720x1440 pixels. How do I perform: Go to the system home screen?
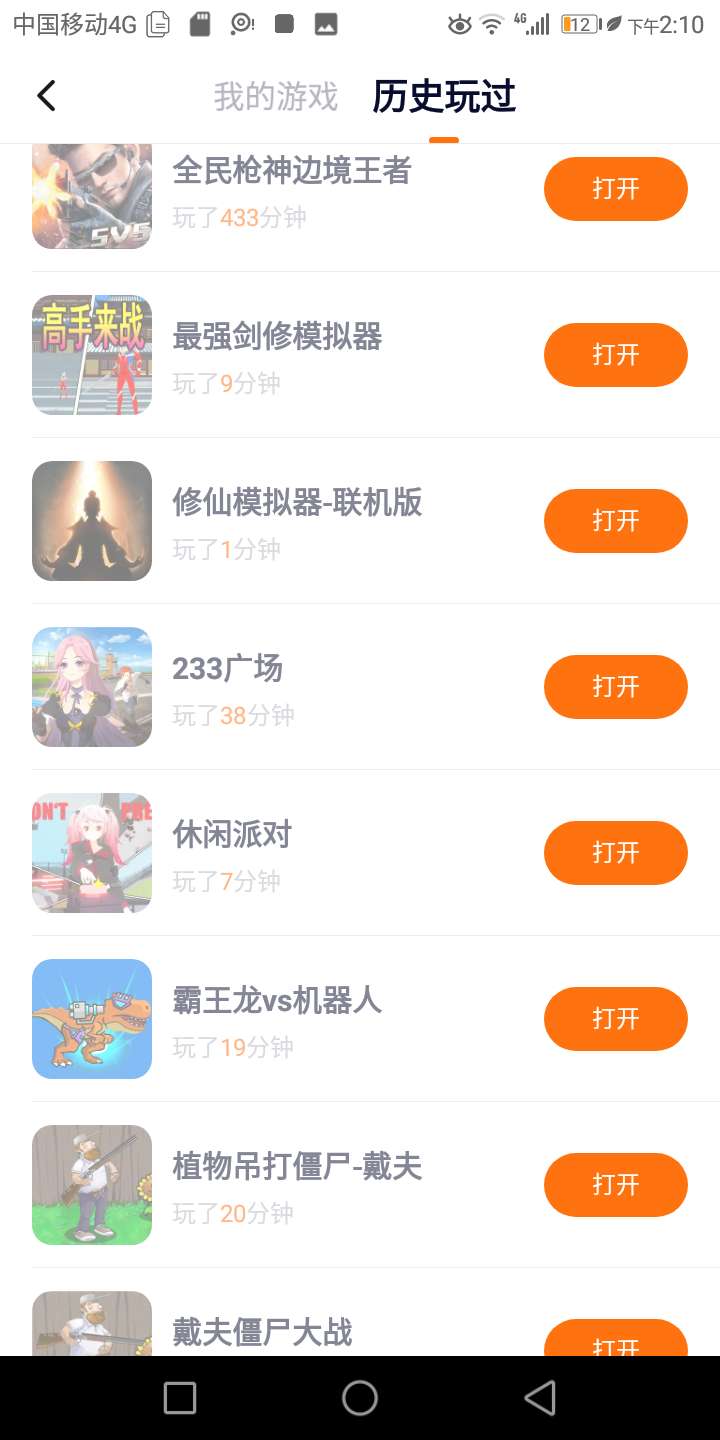(360, 1398)
